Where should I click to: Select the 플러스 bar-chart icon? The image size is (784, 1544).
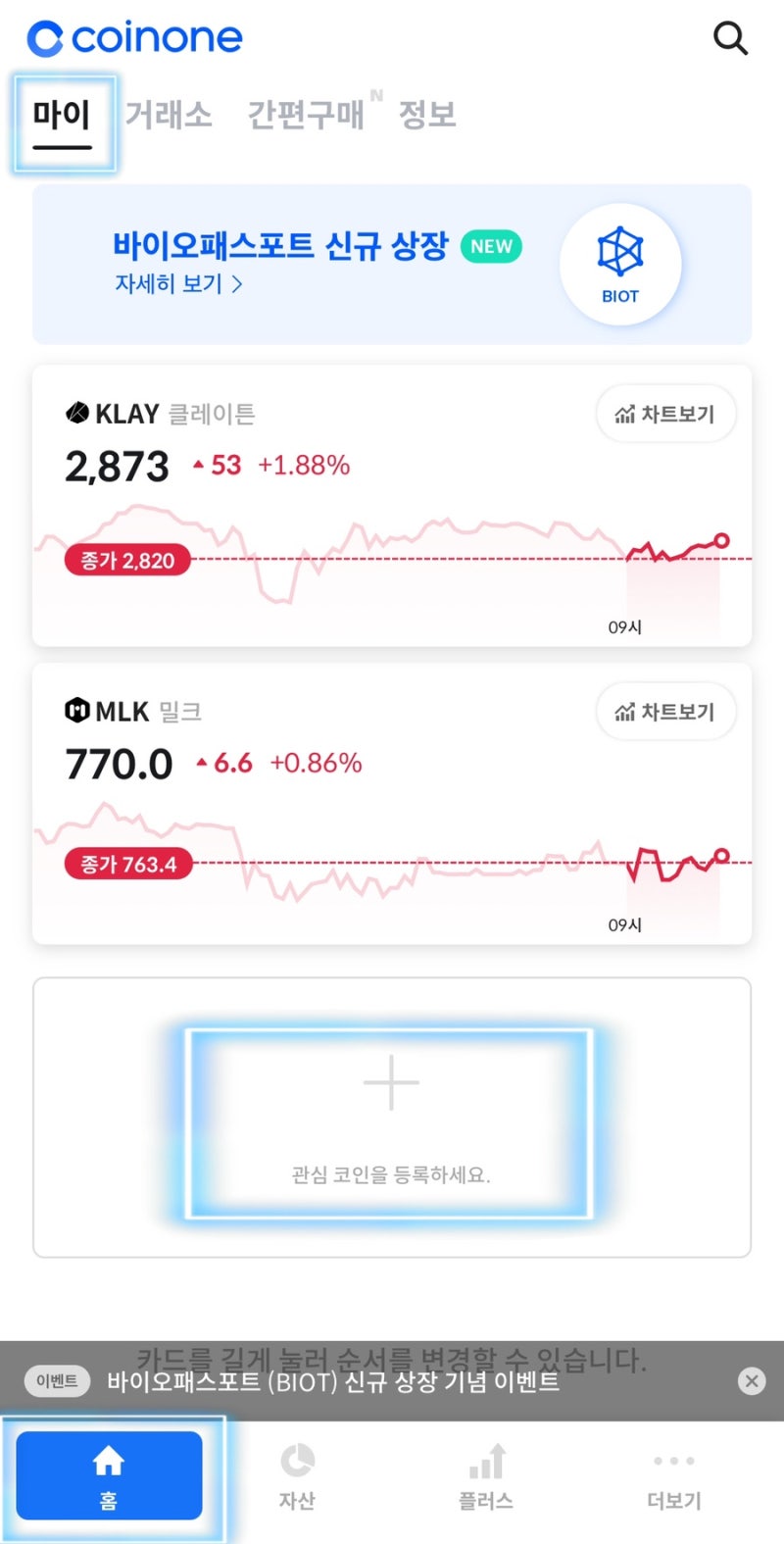point(485,1464)
